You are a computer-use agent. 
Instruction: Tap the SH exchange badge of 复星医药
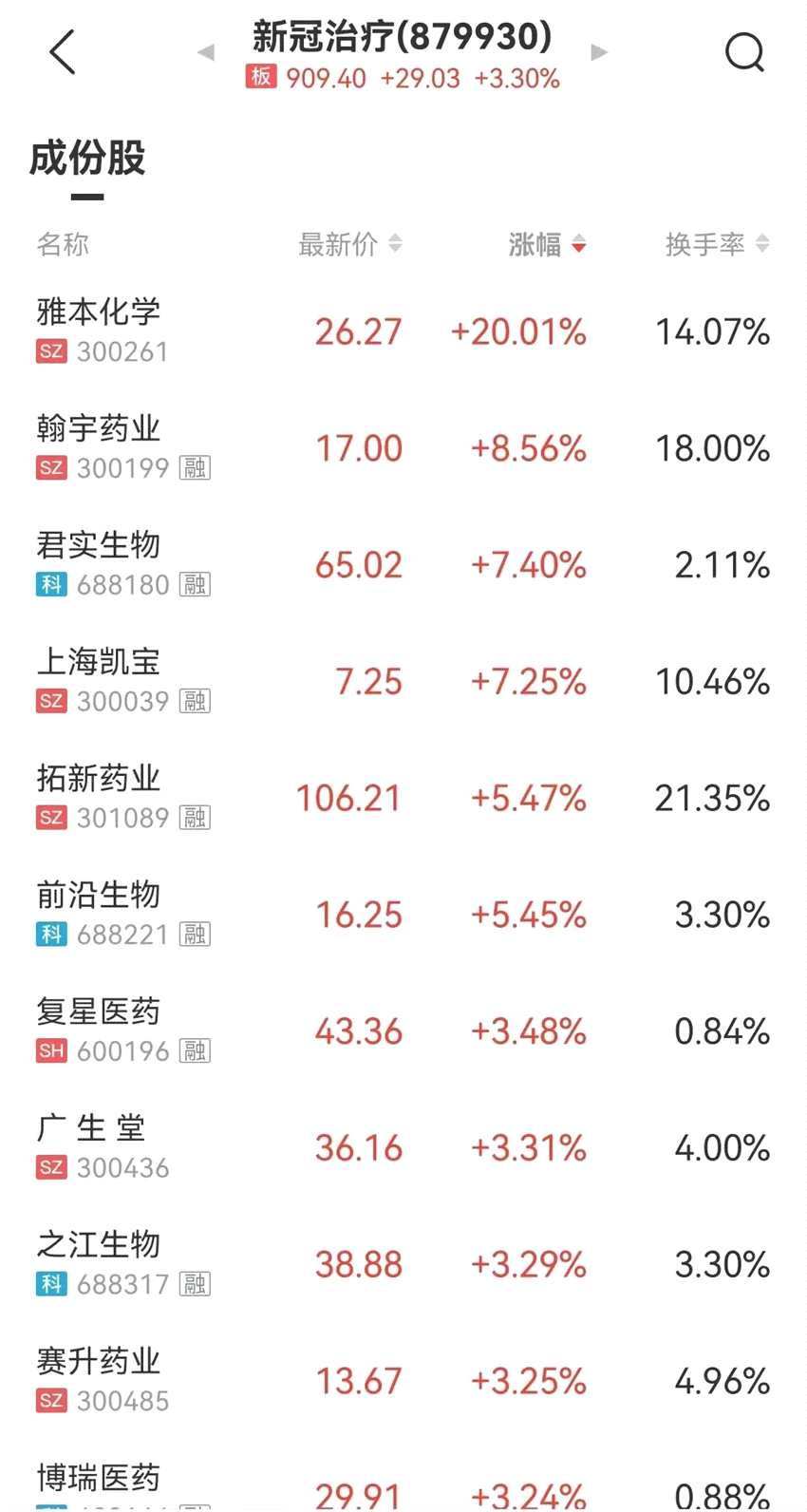pos(50,1050)
